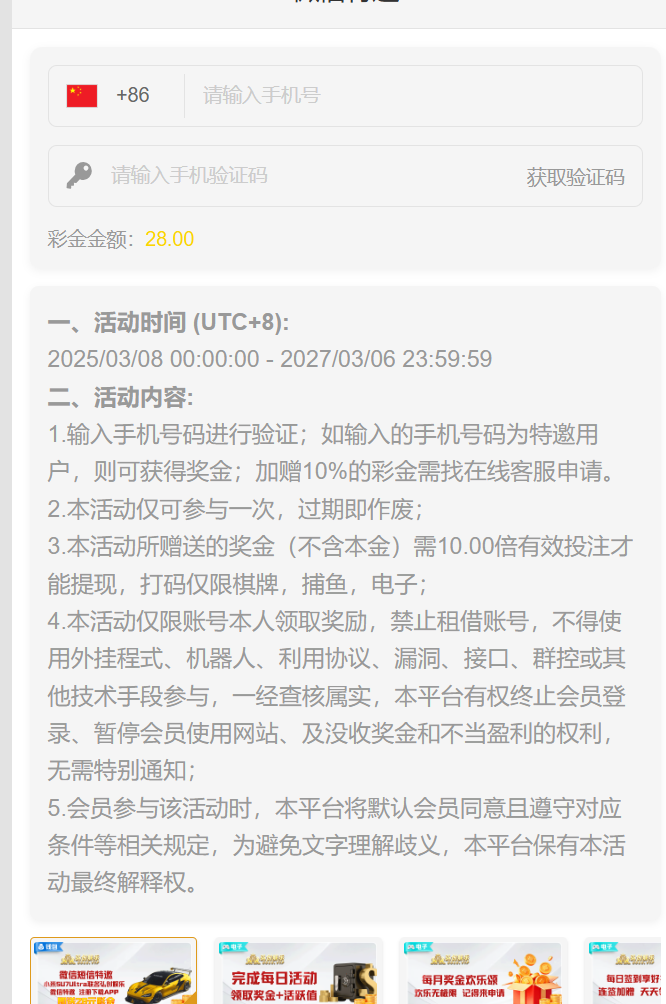
Task: Open the 完成每日活动 promotion card
Action: [298, 971]
